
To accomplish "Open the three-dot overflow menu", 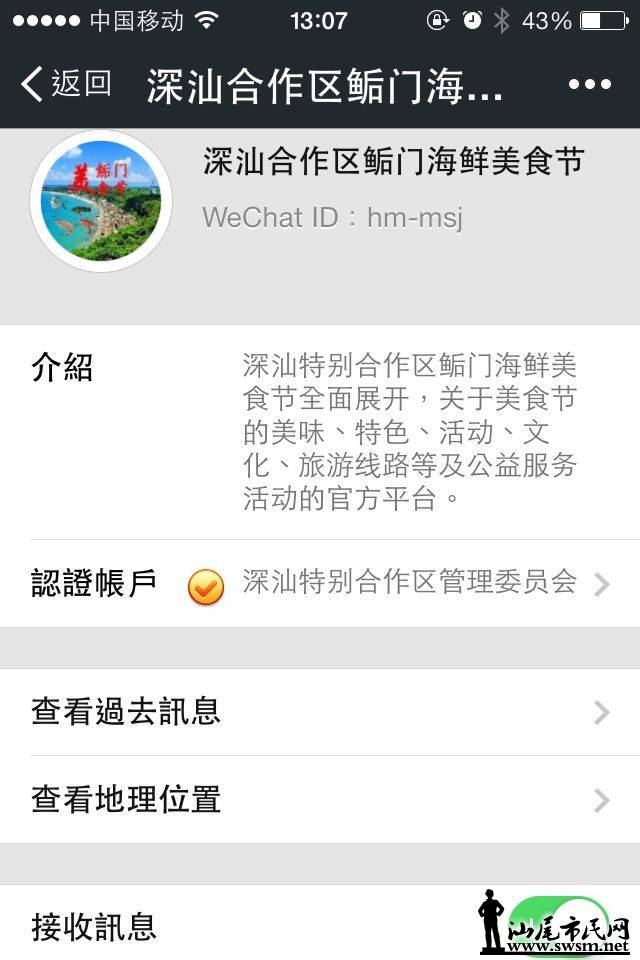I will point(589,85).
